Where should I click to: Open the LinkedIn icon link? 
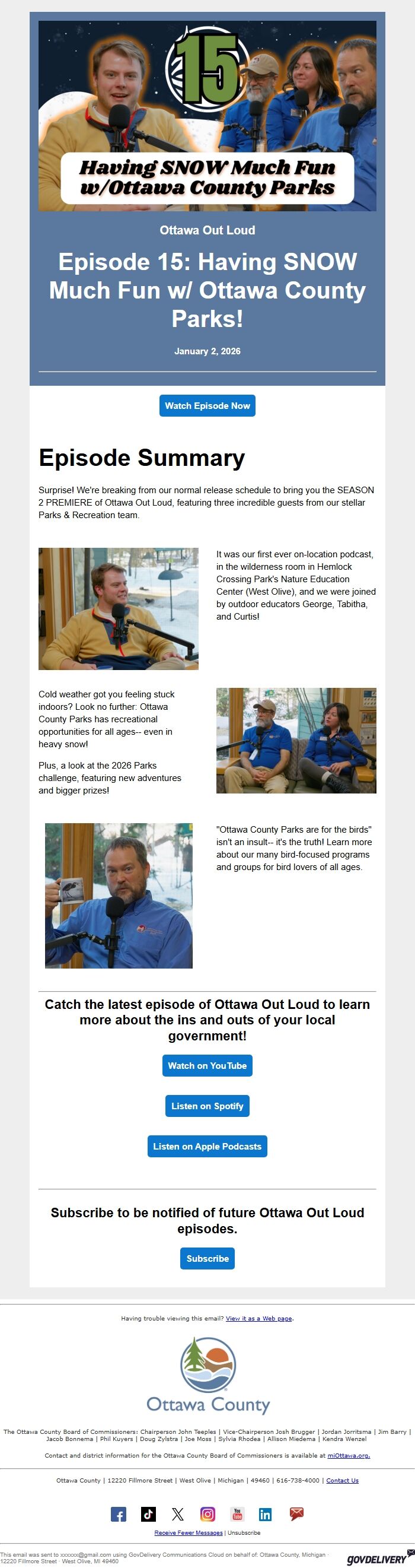tap(266, 1513)
